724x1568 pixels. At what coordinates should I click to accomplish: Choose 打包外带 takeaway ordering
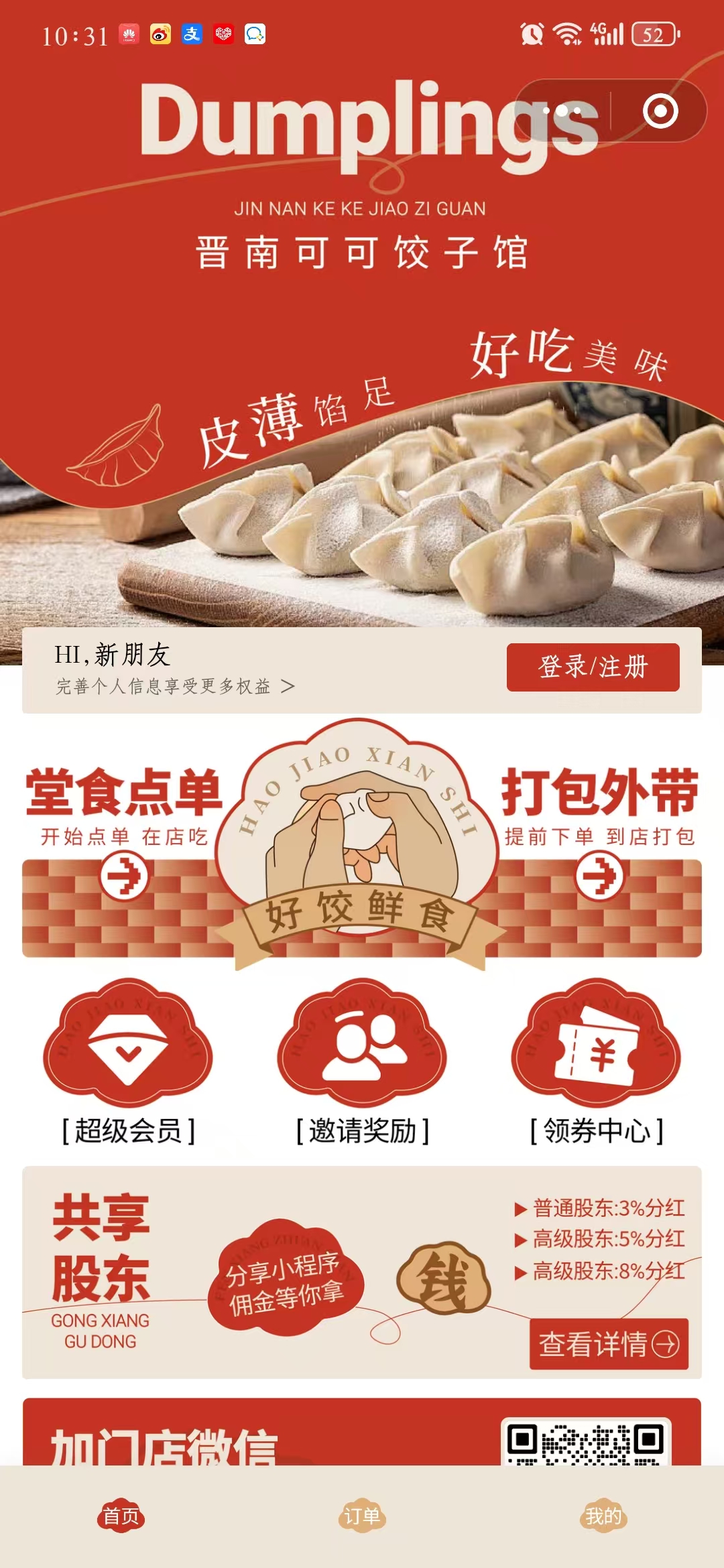(599, 875)
